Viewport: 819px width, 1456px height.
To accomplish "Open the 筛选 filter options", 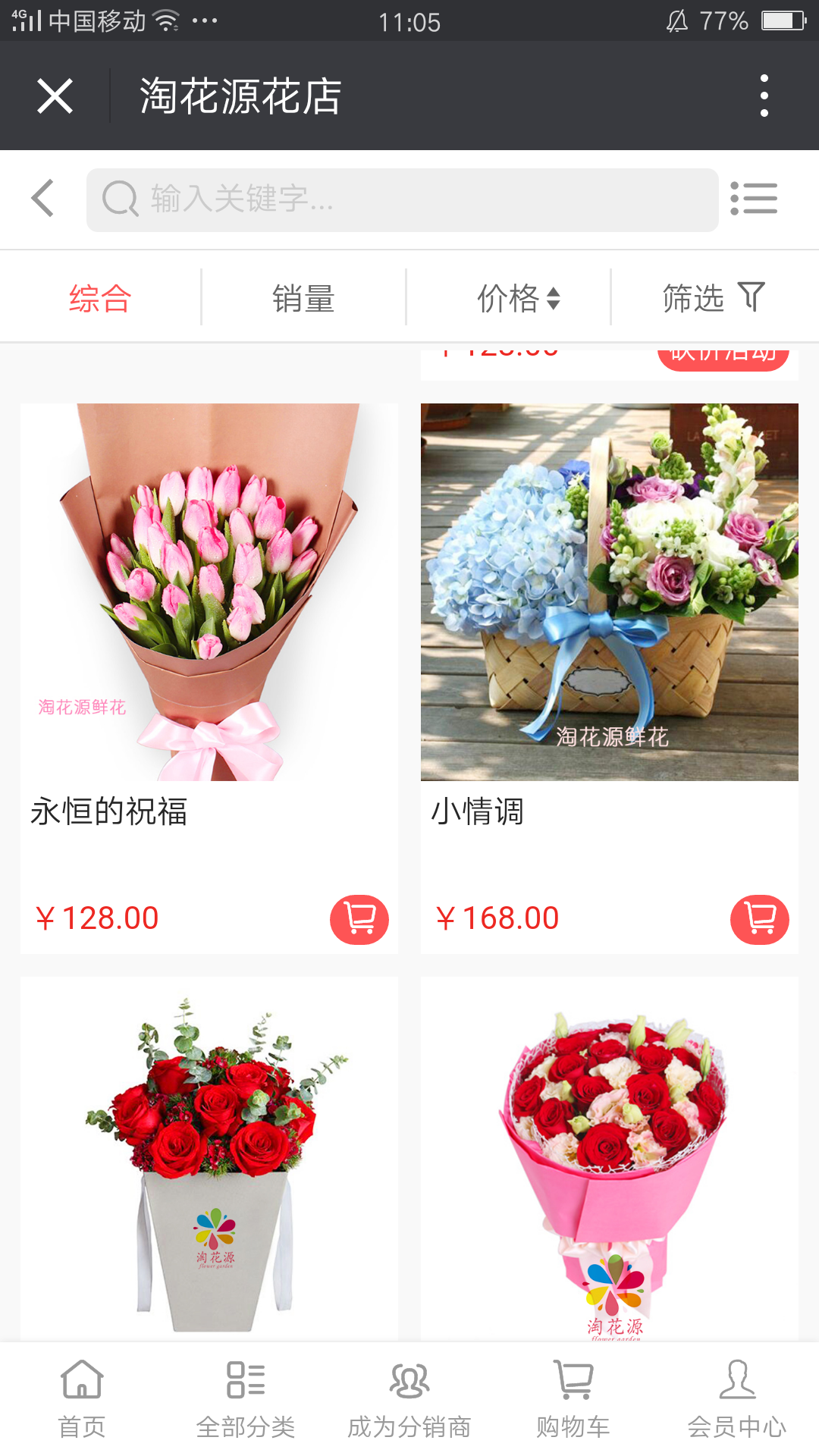I will tap(713, 298).
